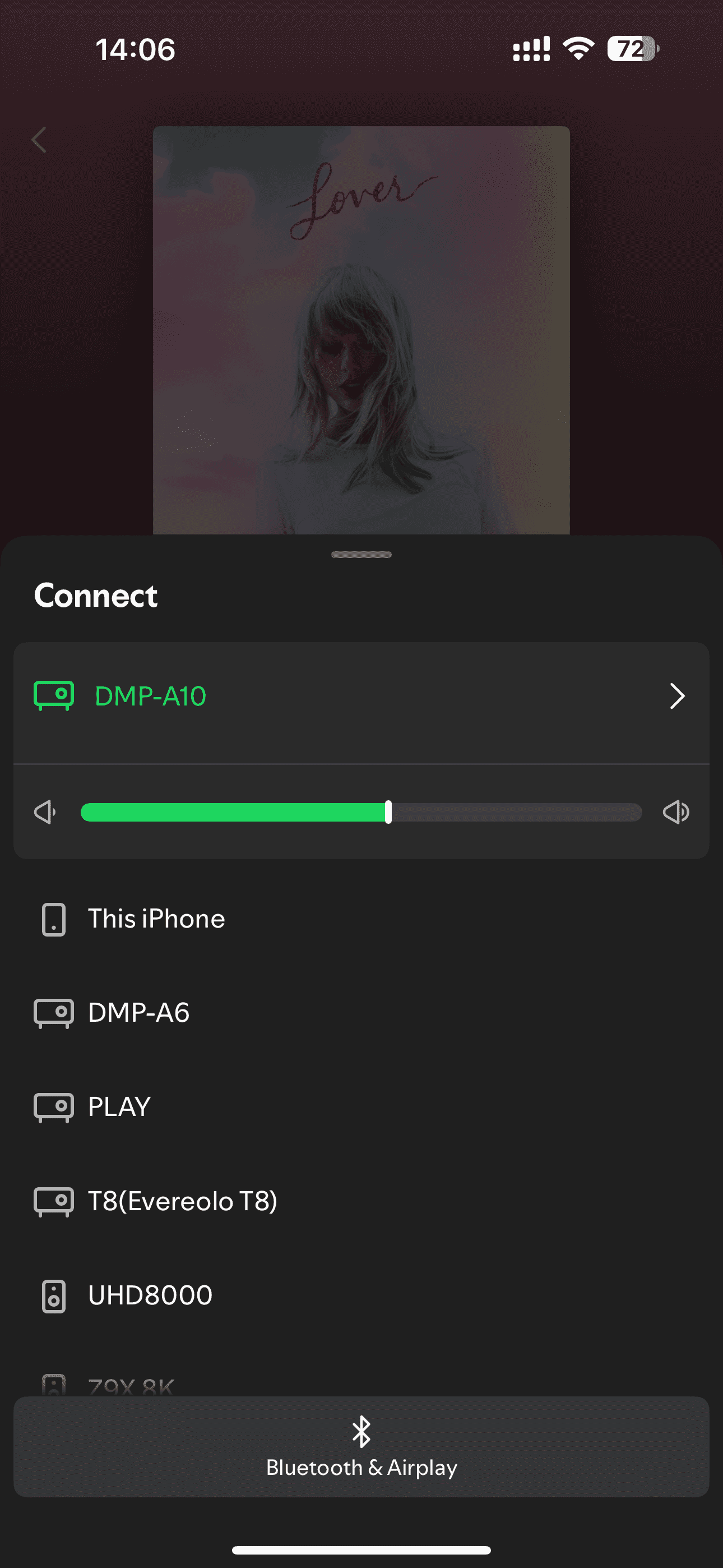Choose UHD8000 for playback
Viewport: 723px width, 1568px height.
point(150,1295)
